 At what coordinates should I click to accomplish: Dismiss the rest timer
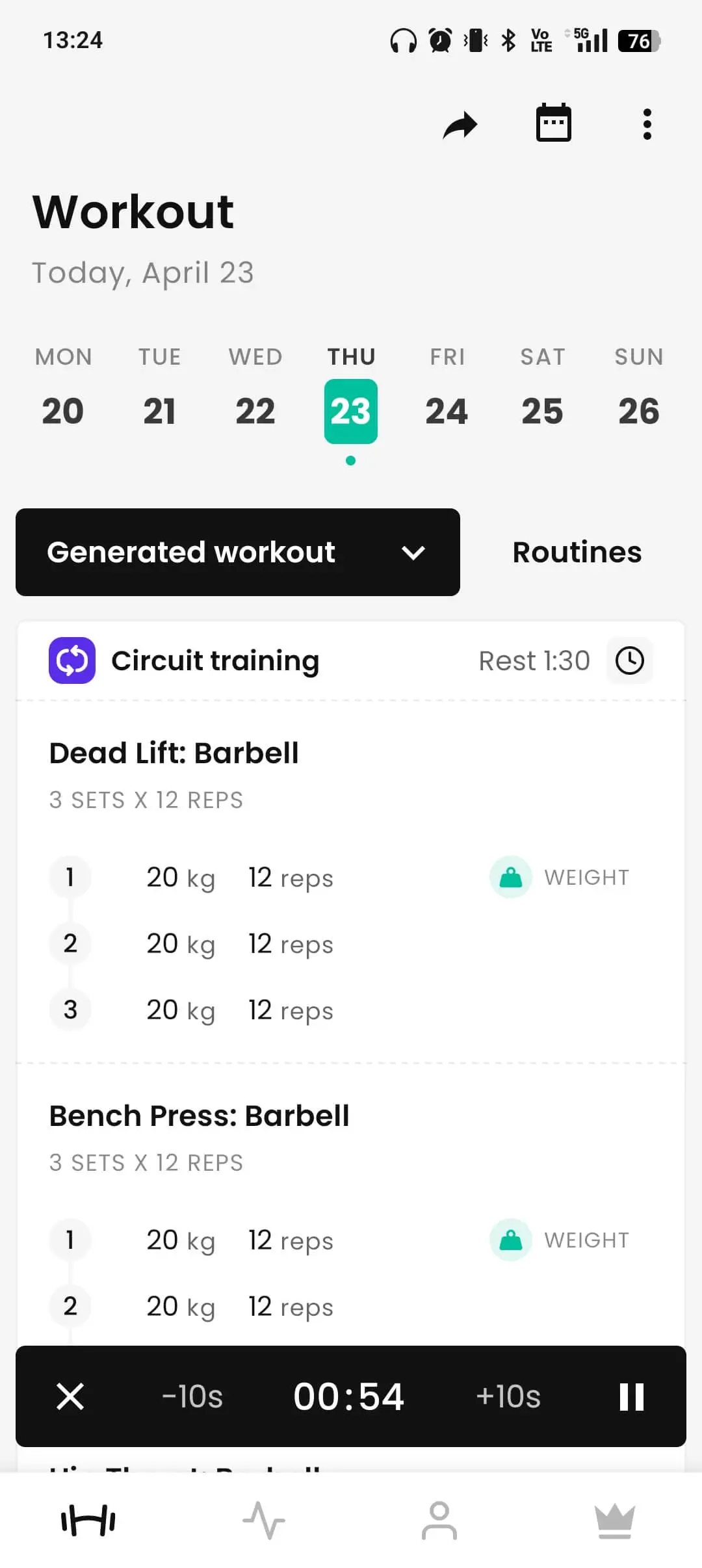click(x=70, y=1396)
